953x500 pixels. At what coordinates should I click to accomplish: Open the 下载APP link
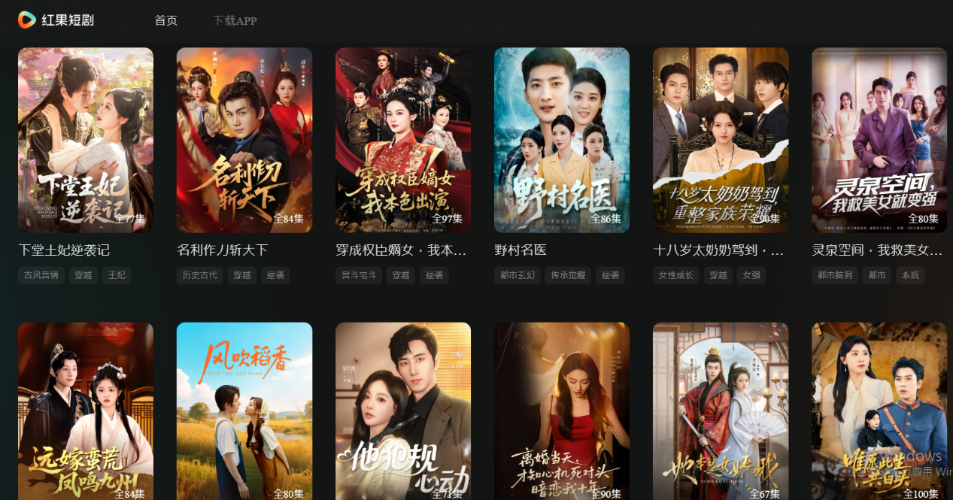pyautogui.click(x=235, y=20)
